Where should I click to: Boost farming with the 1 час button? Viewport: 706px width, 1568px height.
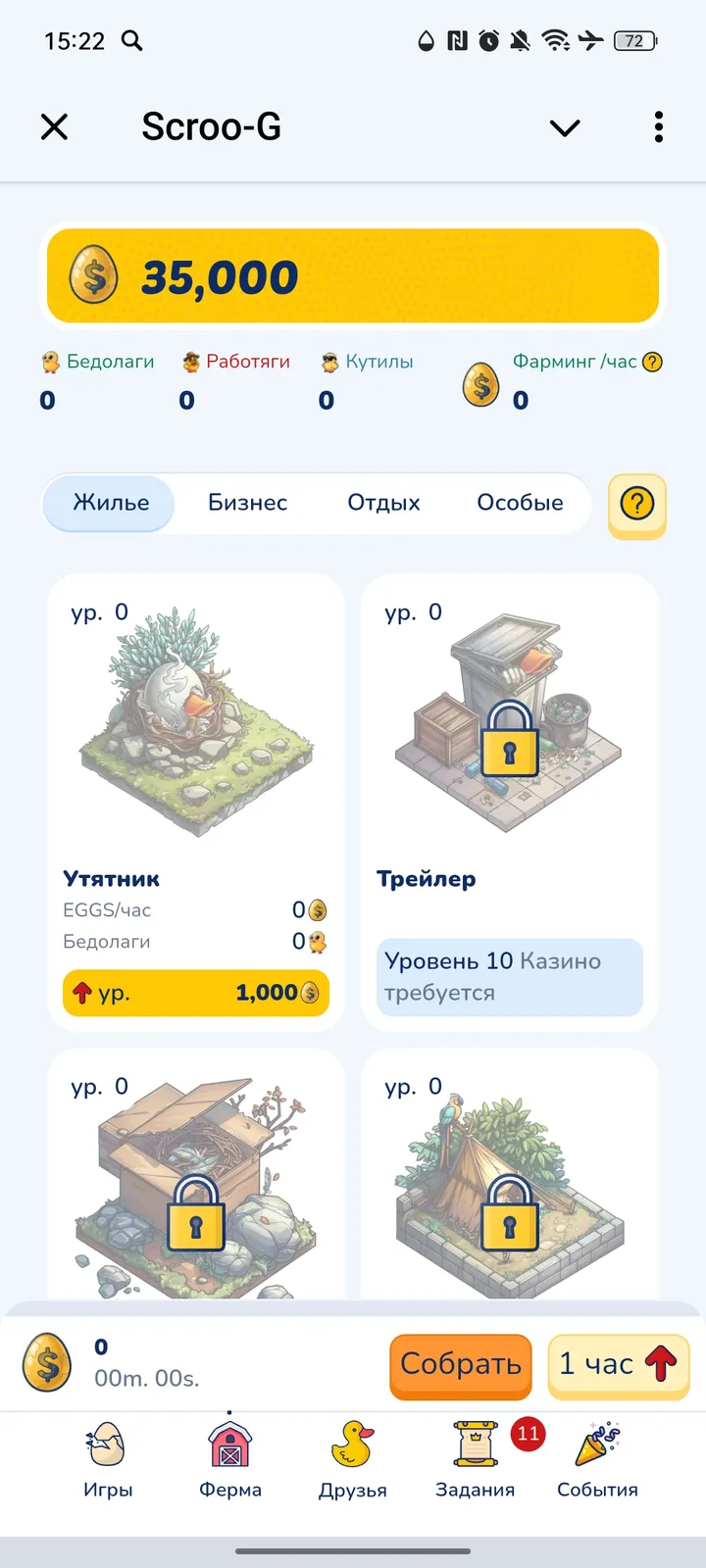click(619, 1365)
